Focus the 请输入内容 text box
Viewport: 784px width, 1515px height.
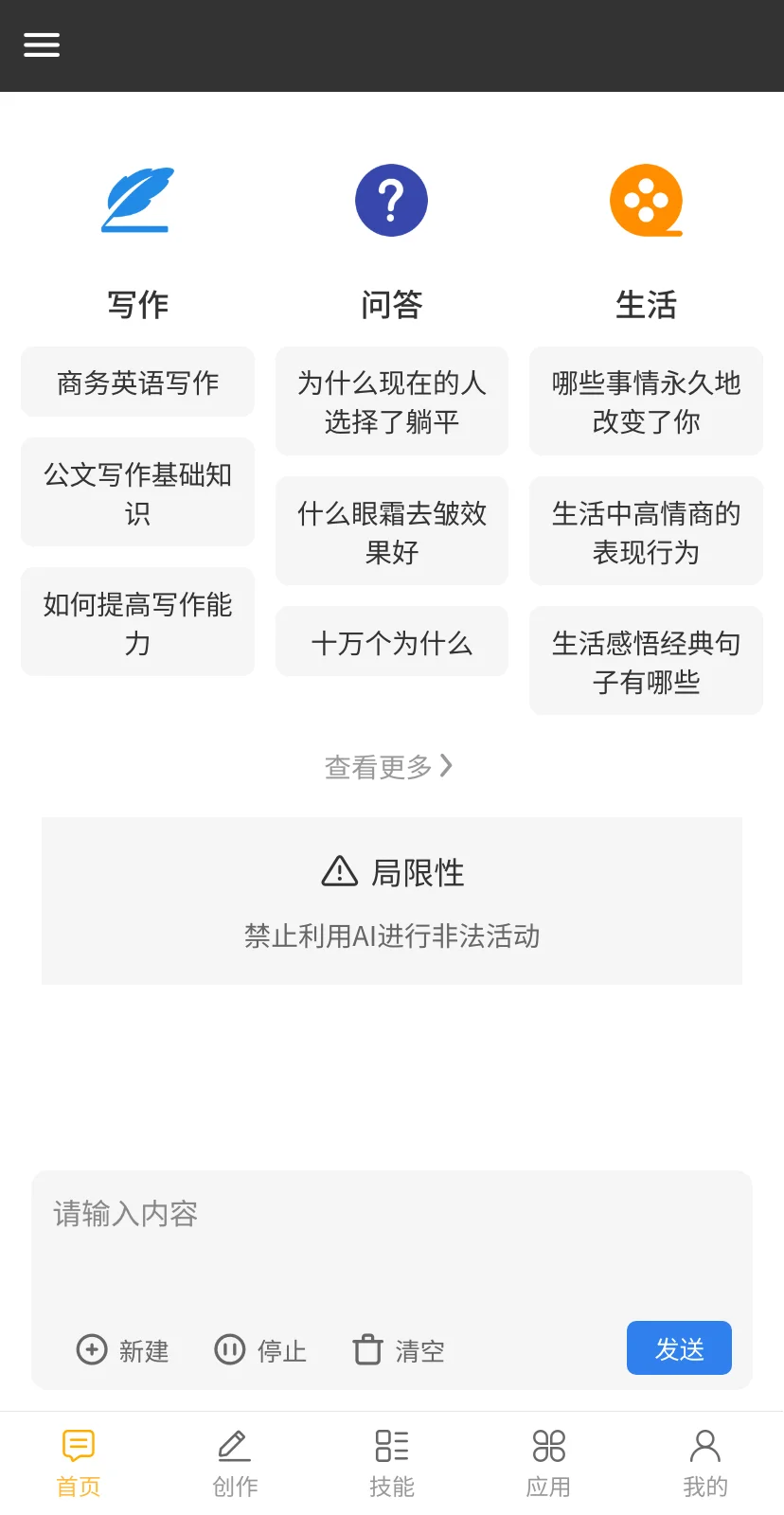pyautogui.click(x=392, y=1240)
